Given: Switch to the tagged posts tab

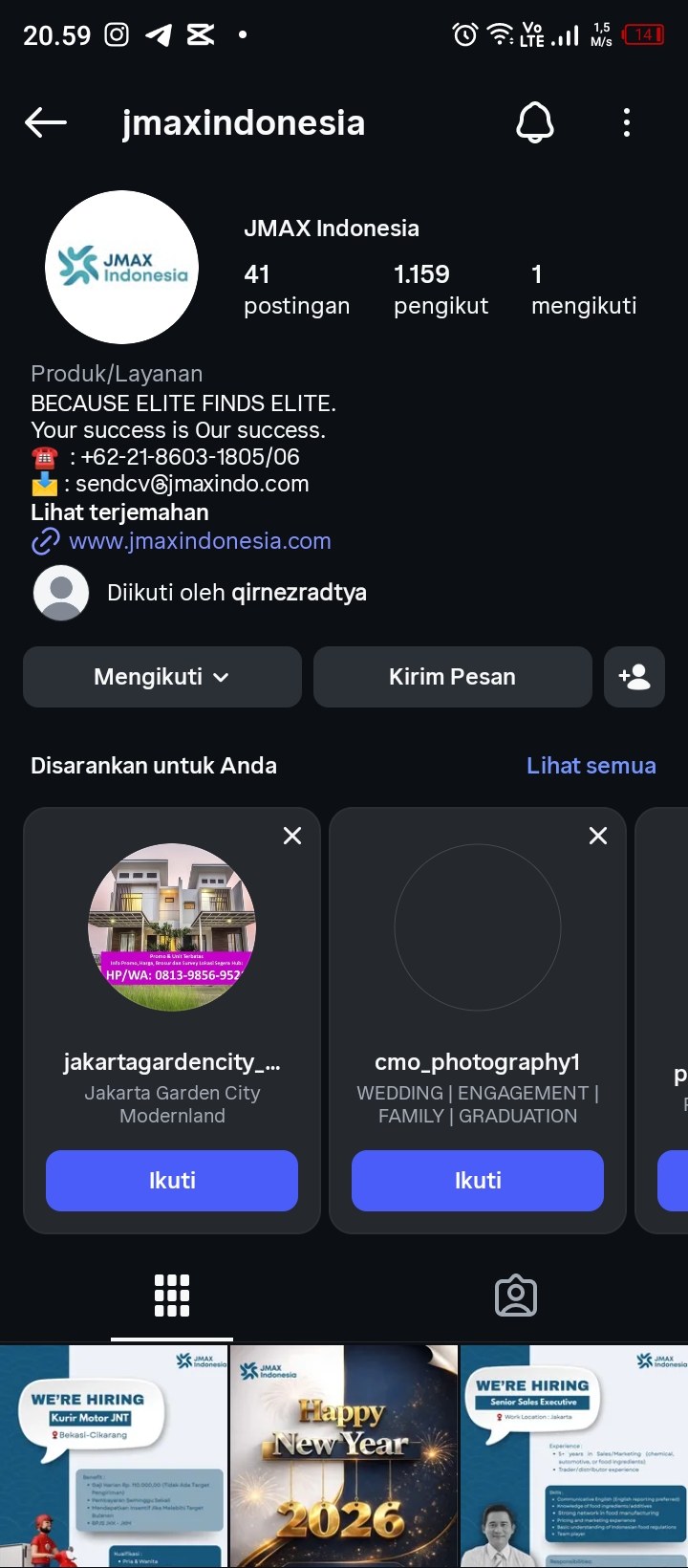Looking at the screenshot, I should [x=516, y=1296].
